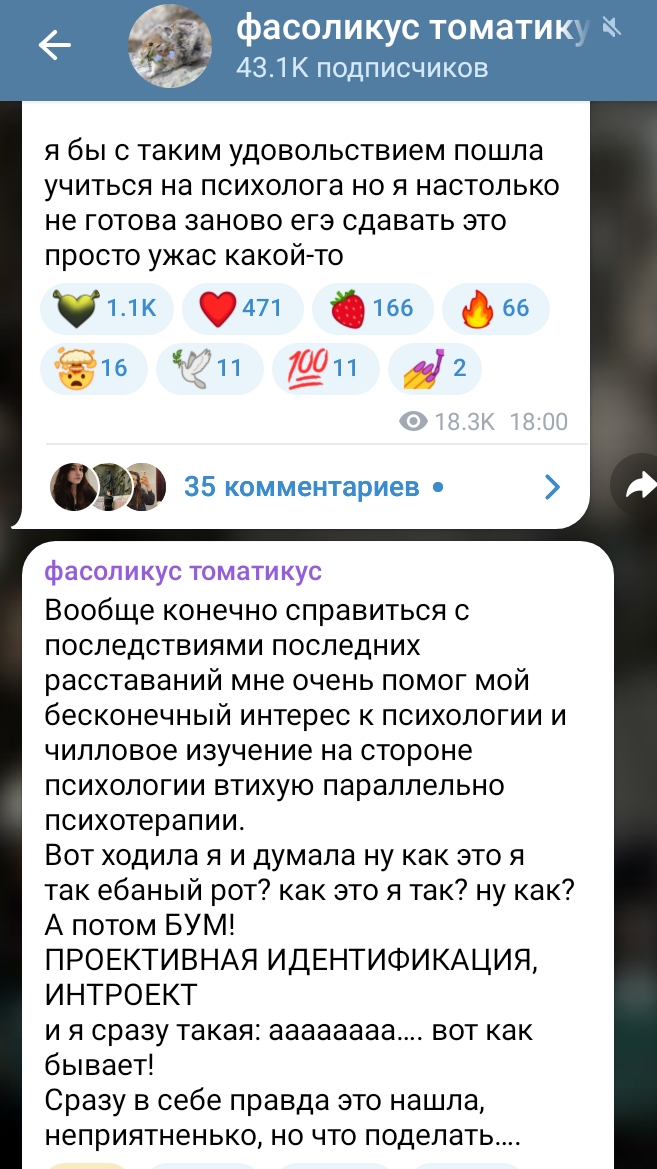Image resolution: width=657 pixels, height=1169 pixels.
Task: Open the channel avatar with the mouse
Action: (170, 46)
